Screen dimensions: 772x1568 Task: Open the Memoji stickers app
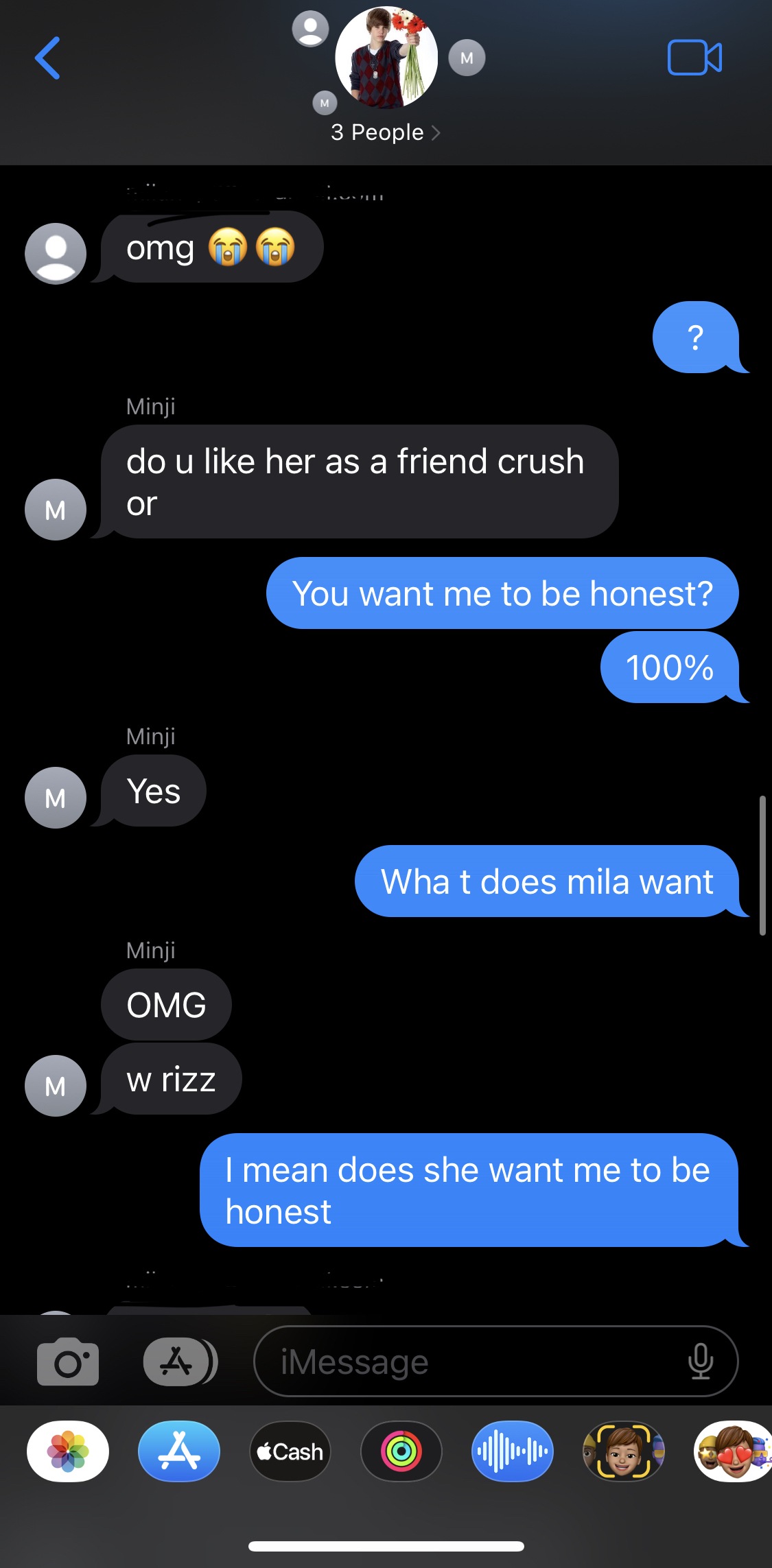[x=733, y=1451]
